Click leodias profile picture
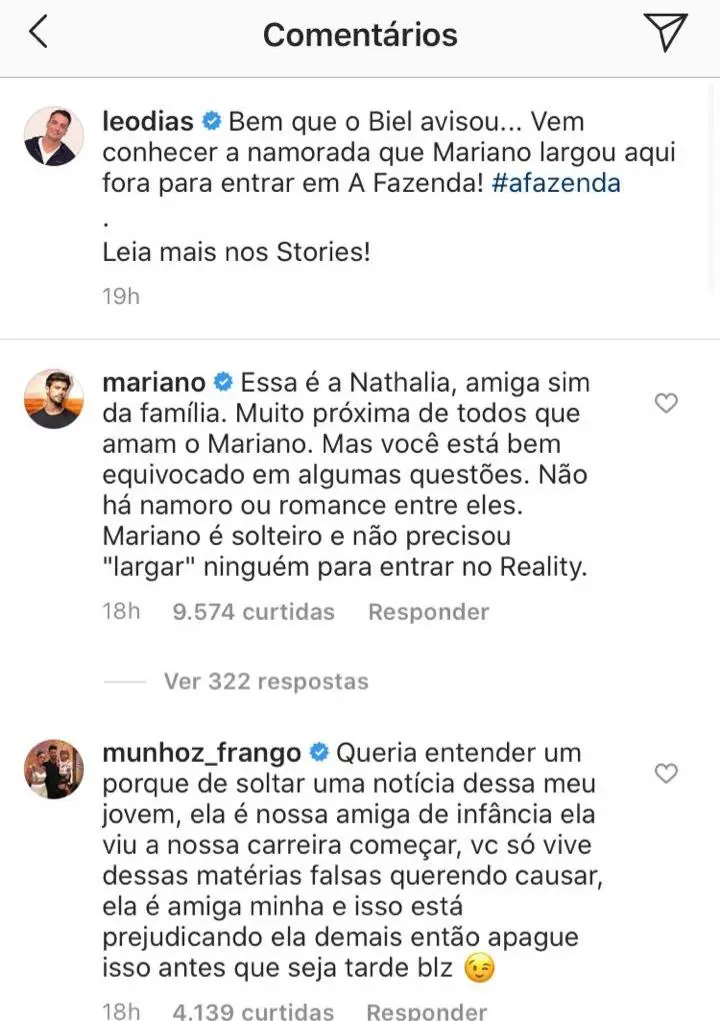Viewport: 720px width, 1021px height. pyautogui.click(x=54, y=136)
